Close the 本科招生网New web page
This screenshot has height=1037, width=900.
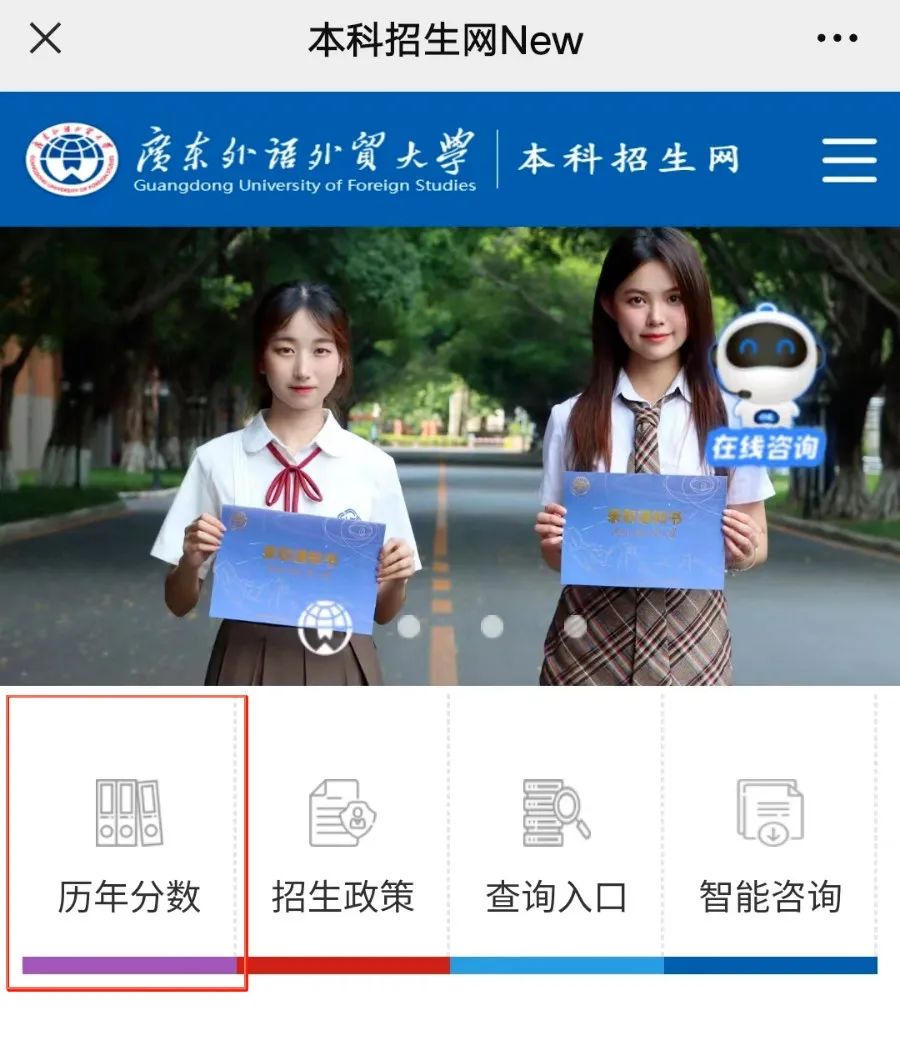(x=46, y=40)
